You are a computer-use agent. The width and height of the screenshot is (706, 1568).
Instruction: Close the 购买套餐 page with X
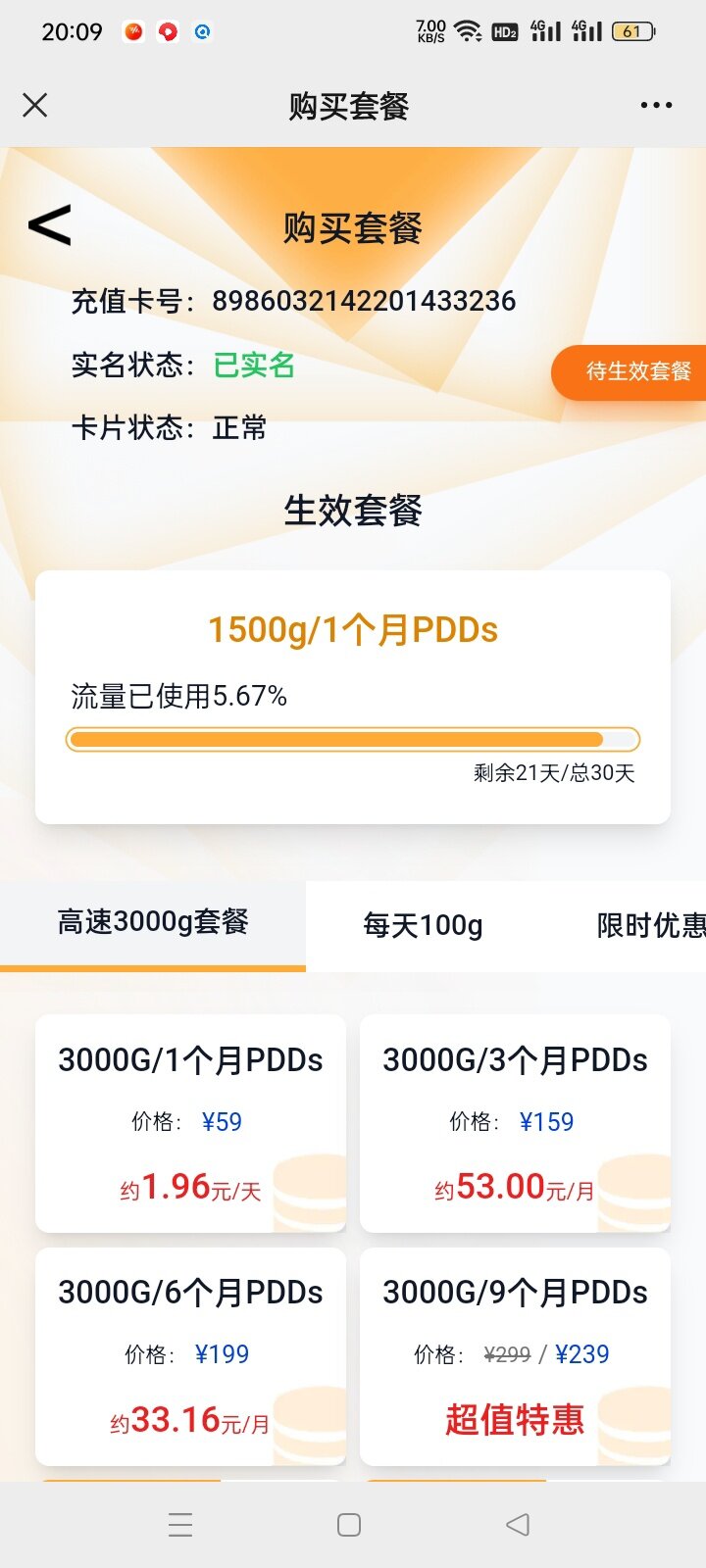pyautogui.click(x=35, y=105)
